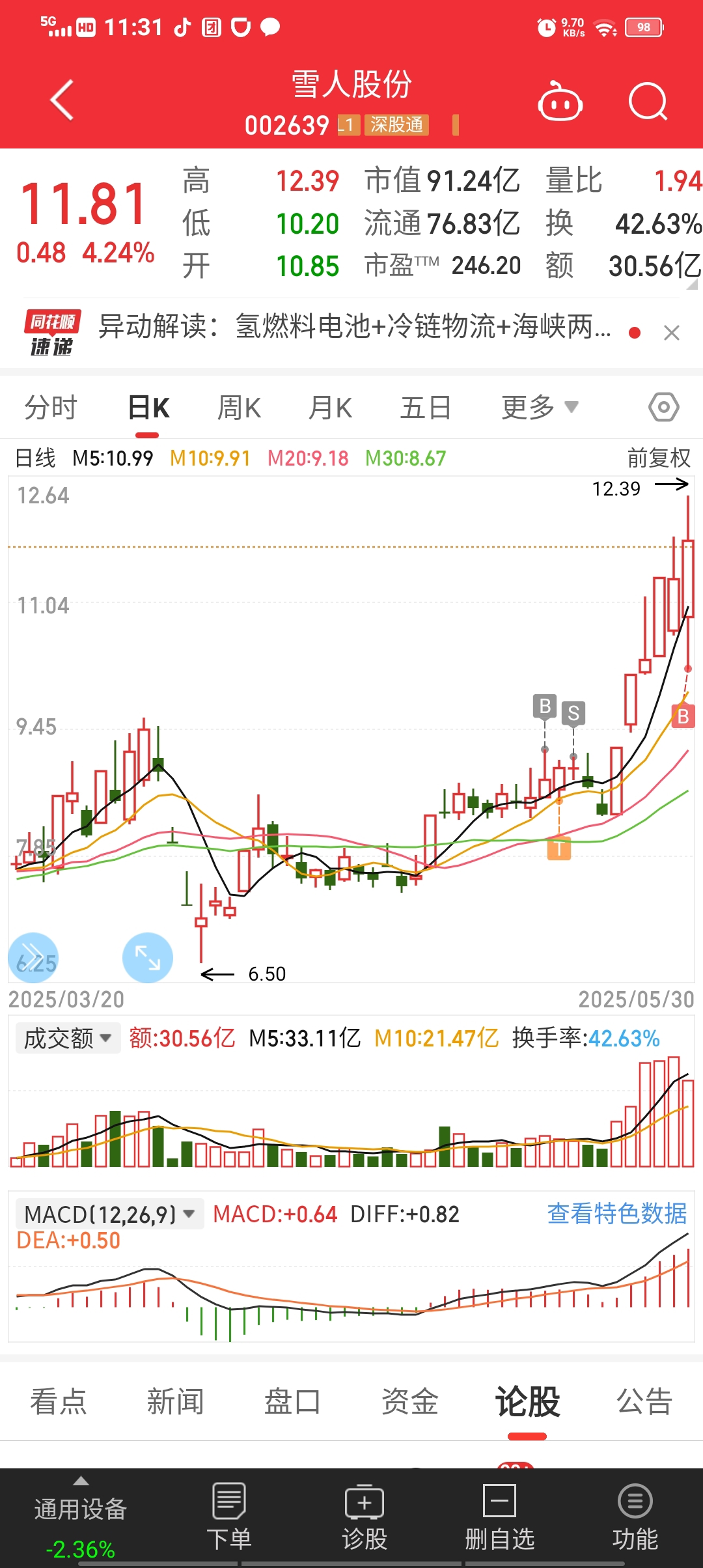Change the 前复权 adjustment mode
Viewport: 703px width, 1568px height.
pyautogui.click(x=659, y=458)
